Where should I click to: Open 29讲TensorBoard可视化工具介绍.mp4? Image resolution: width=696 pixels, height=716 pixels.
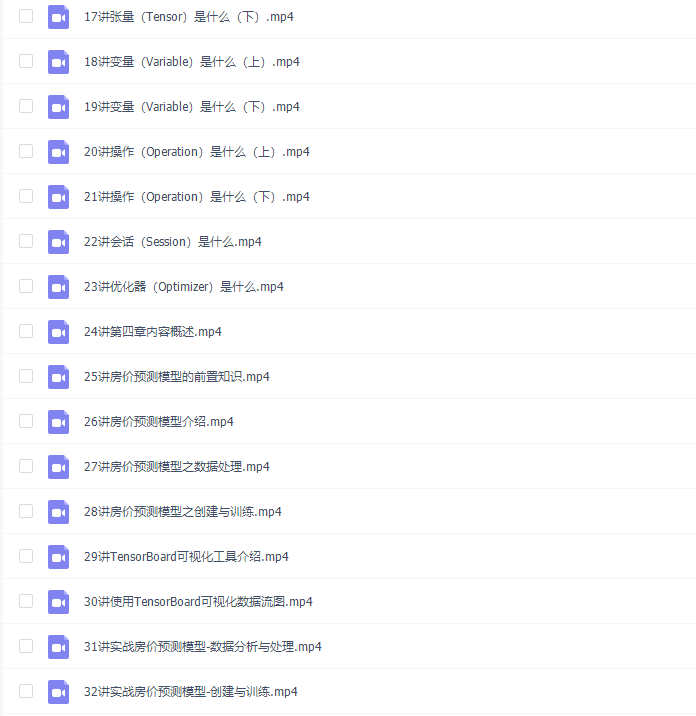[186, 557]
